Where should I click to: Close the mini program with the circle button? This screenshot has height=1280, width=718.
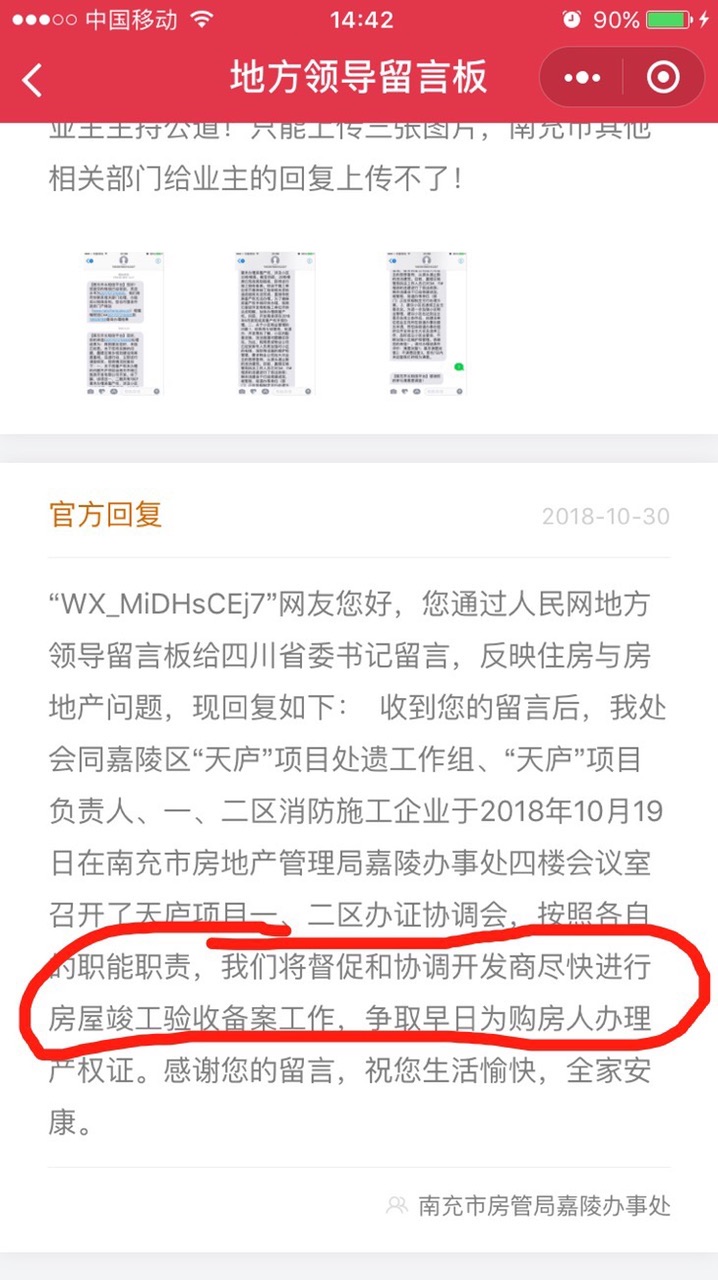point(663,78)
